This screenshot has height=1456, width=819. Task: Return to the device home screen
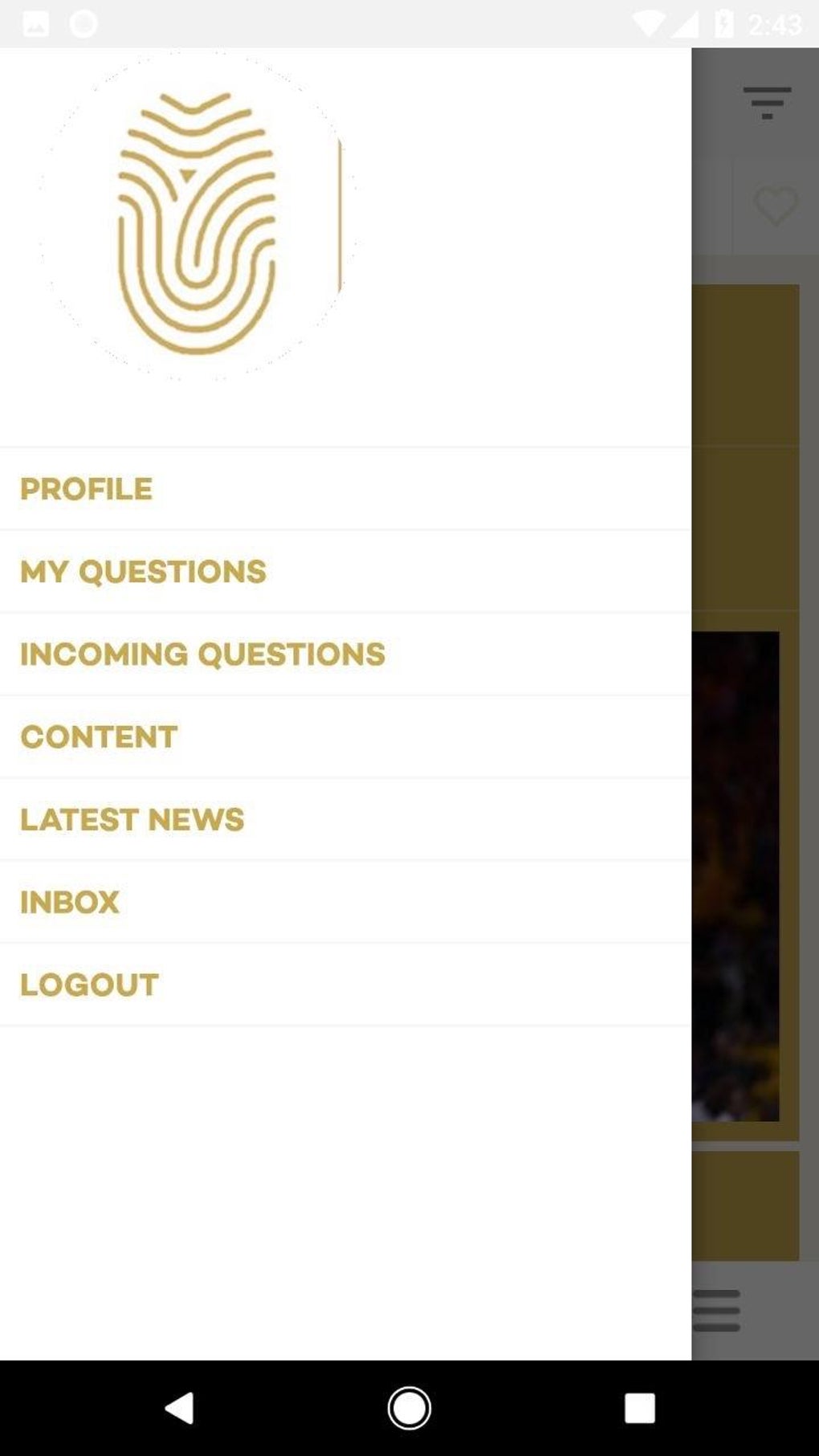click(409, 1408)
